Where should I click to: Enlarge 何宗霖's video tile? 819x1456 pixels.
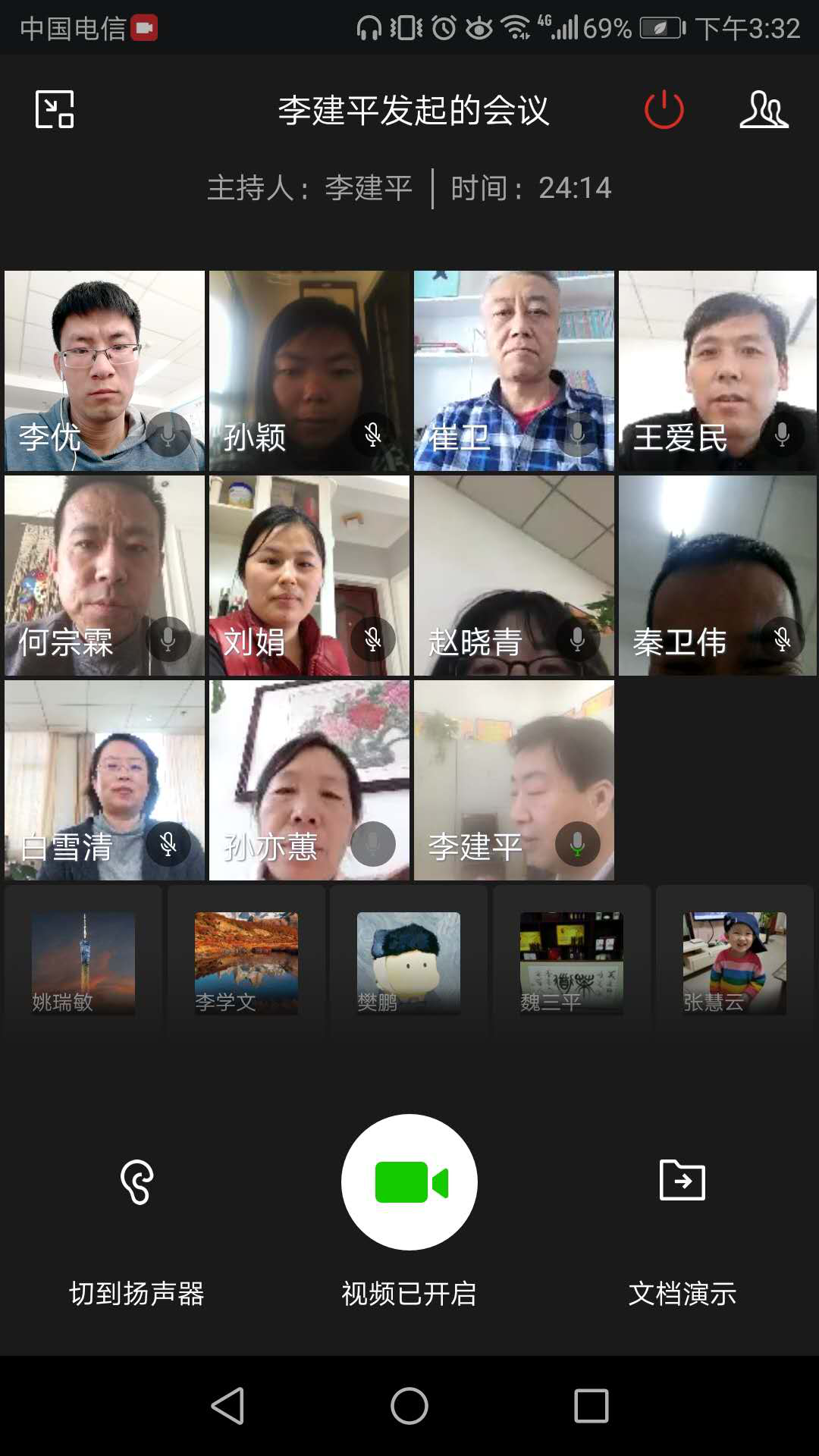point(105,576)
